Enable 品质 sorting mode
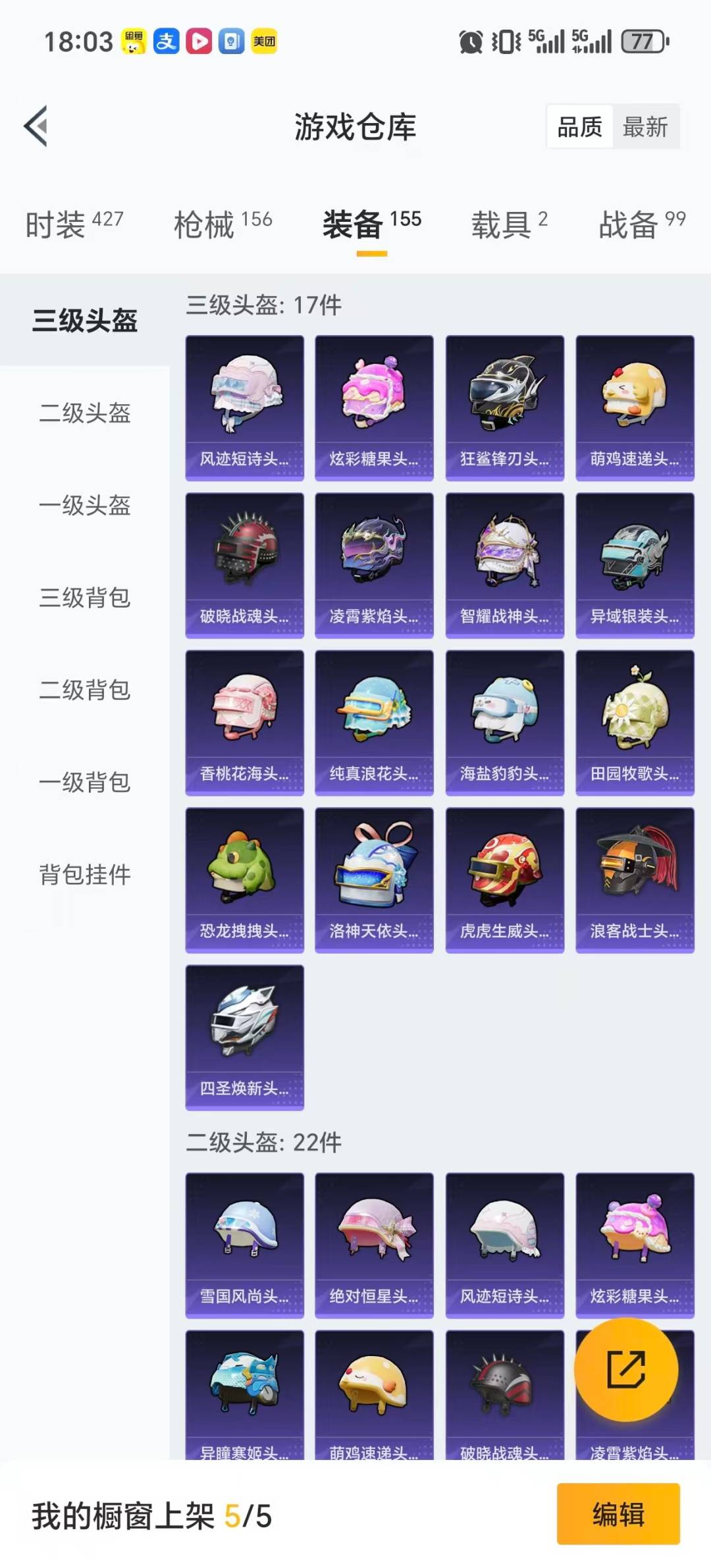The height and width of the screenshot is (1568, 711). pos(578,127)
